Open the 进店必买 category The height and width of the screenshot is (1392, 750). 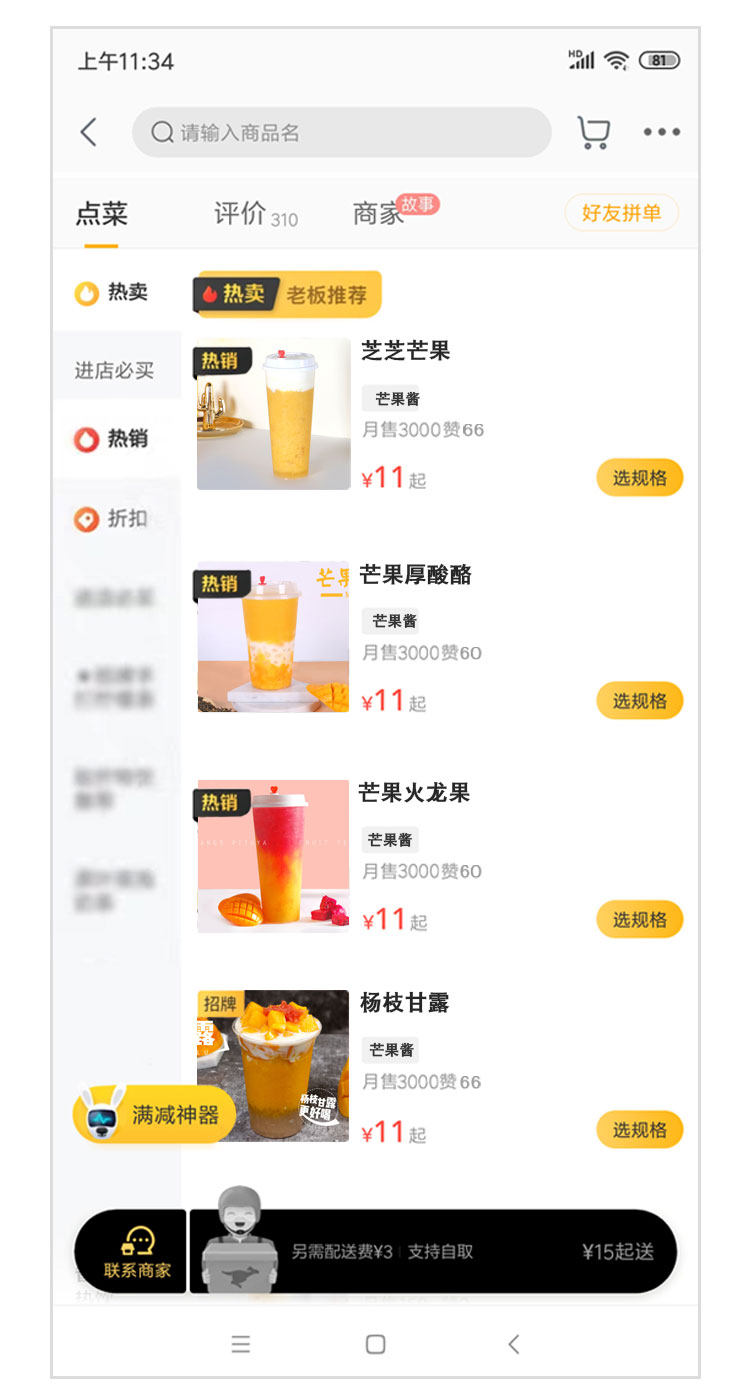point(115,371)
